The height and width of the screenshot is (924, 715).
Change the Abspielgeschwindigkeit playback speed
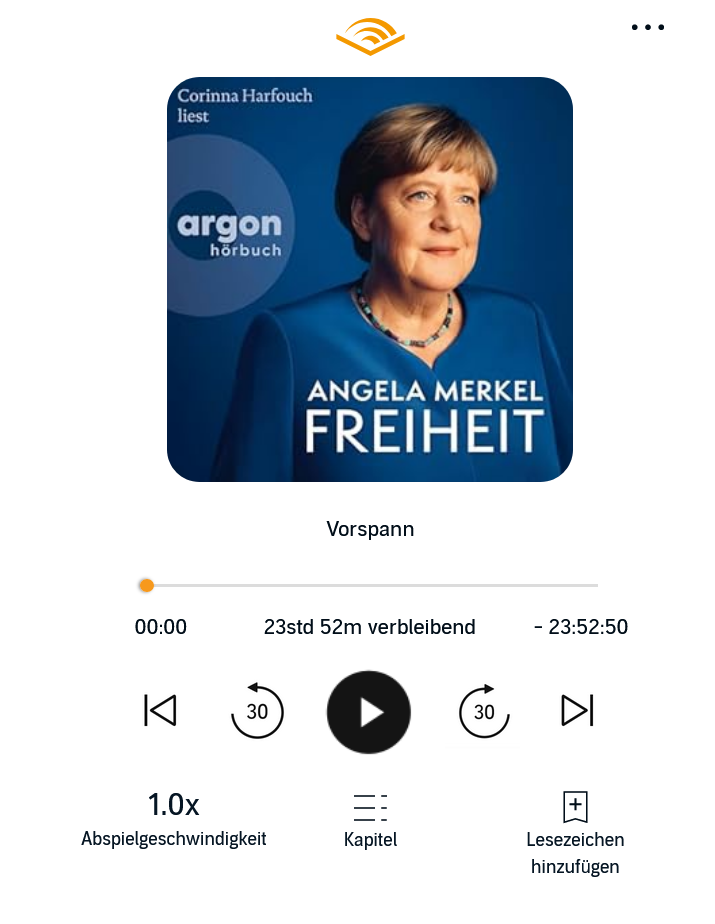(174, 818)
